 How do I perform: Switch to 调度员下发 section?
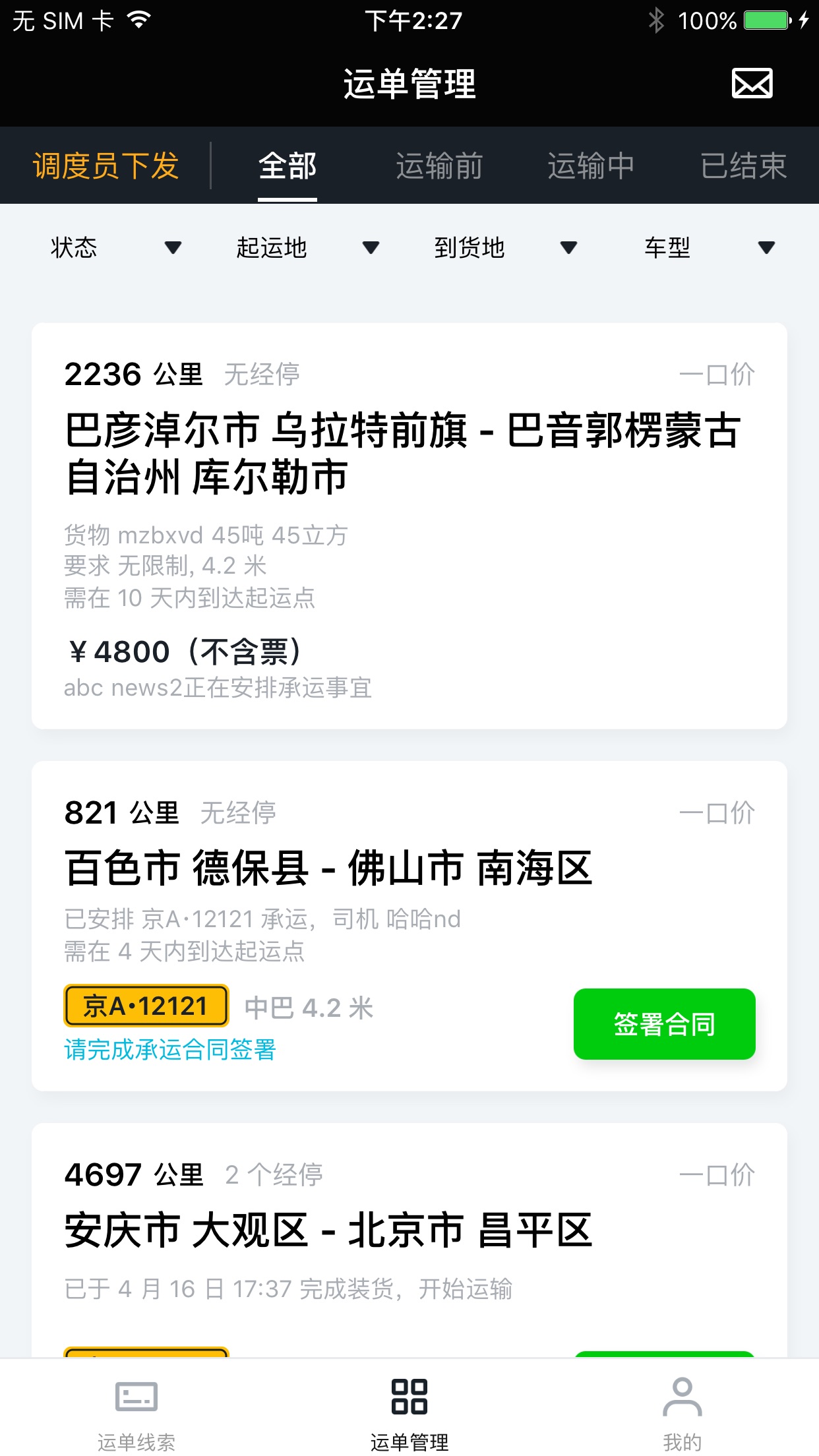(106, 166)
